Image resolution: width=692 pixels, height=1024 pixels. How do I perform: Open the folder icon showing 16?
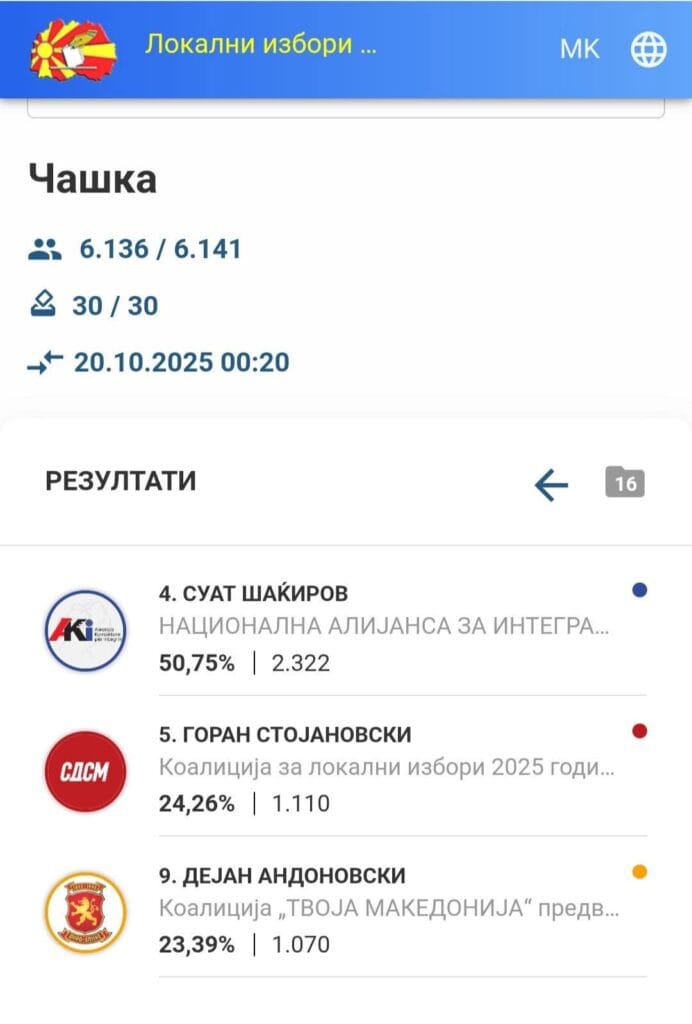[625, 482]
